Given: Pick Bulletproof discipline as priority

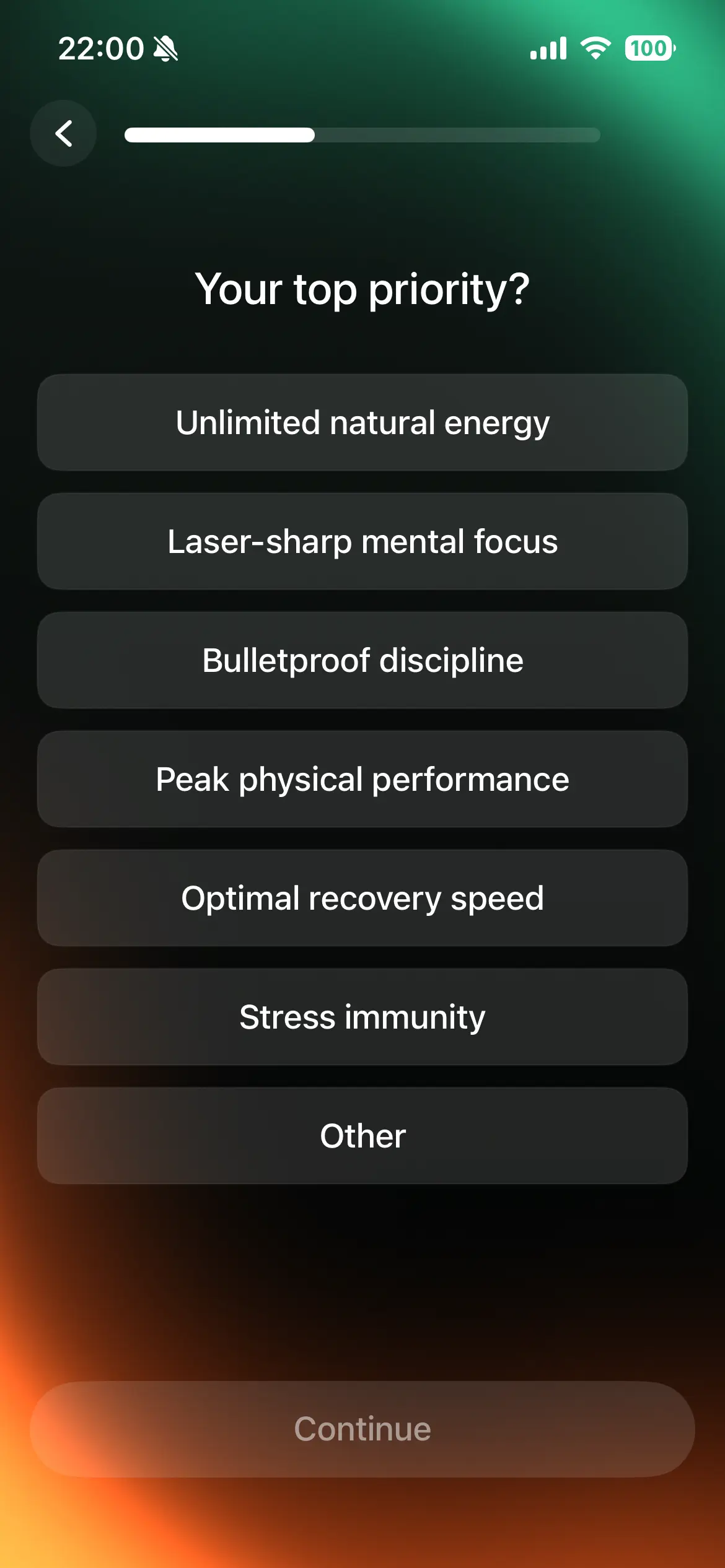Looking at the screenshot, I should pos(362,661).
